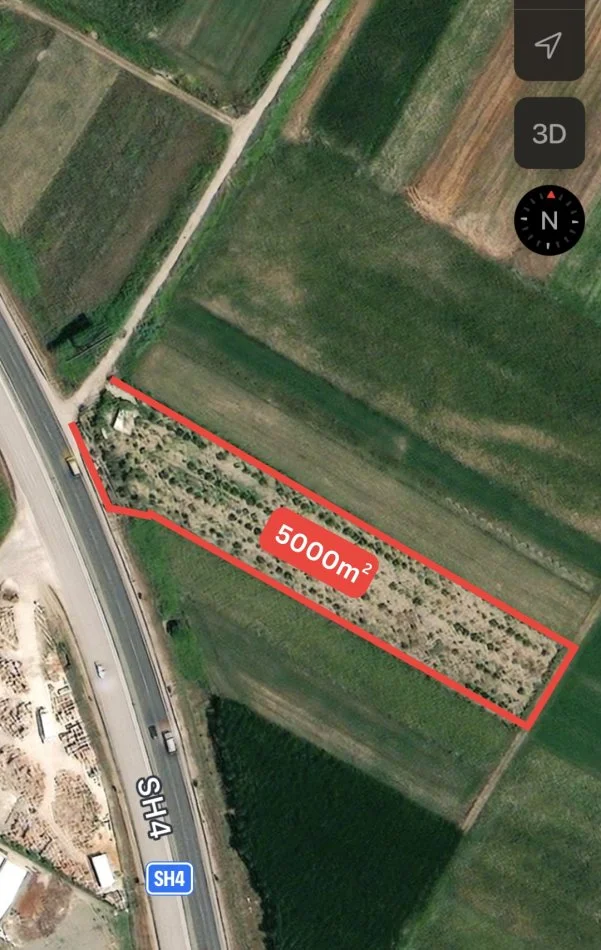Switch the map to 3D view

(x=549, y=134)
